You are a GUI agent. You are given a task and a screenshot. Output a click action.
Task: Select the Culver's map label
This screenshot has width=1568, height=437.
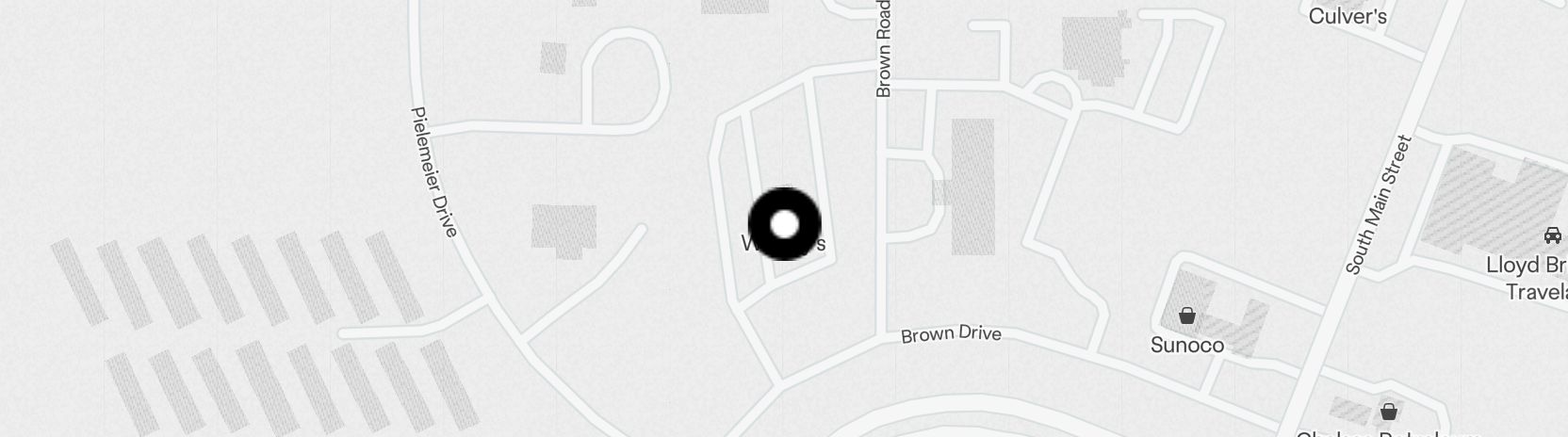click(x=1347, y=16)
